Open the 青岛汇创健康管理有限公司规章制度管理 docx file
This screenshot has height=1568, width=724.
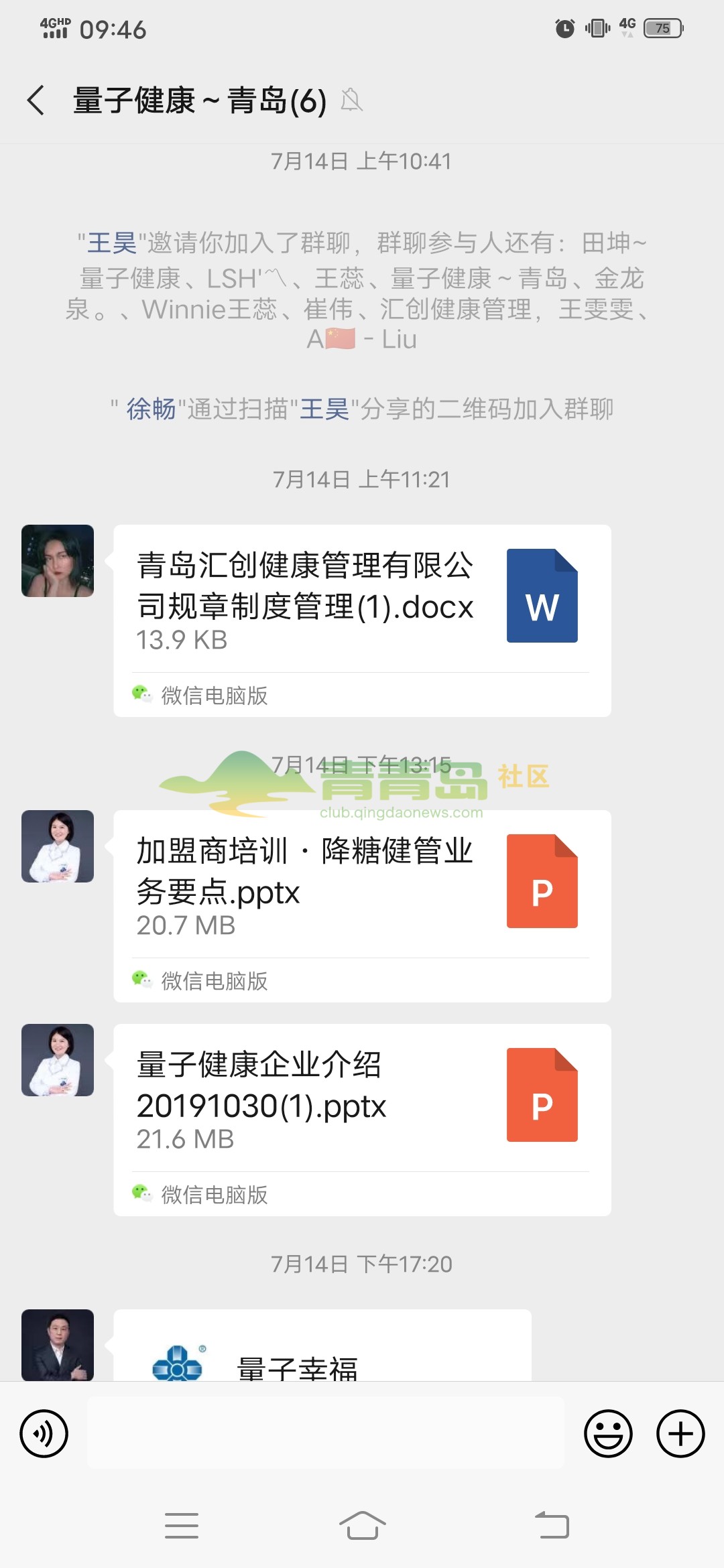[x=362, y=600]
